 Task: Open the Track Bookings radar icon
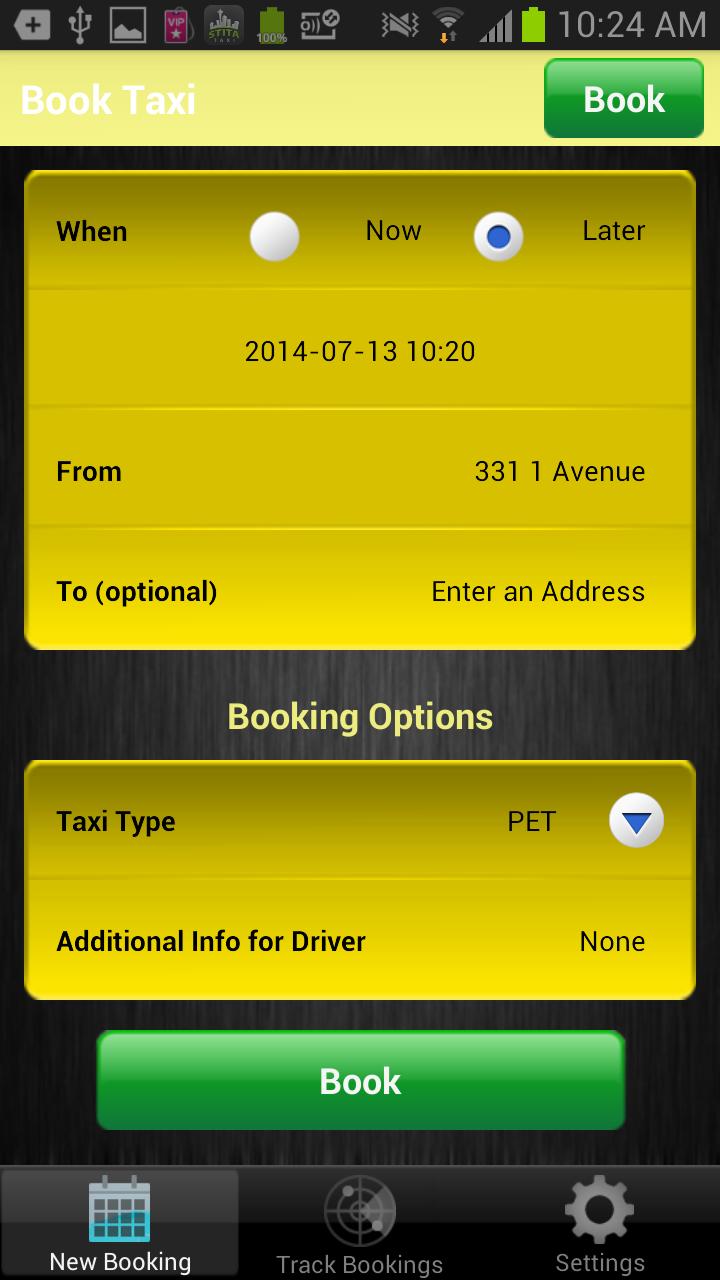pos(359,1210)
